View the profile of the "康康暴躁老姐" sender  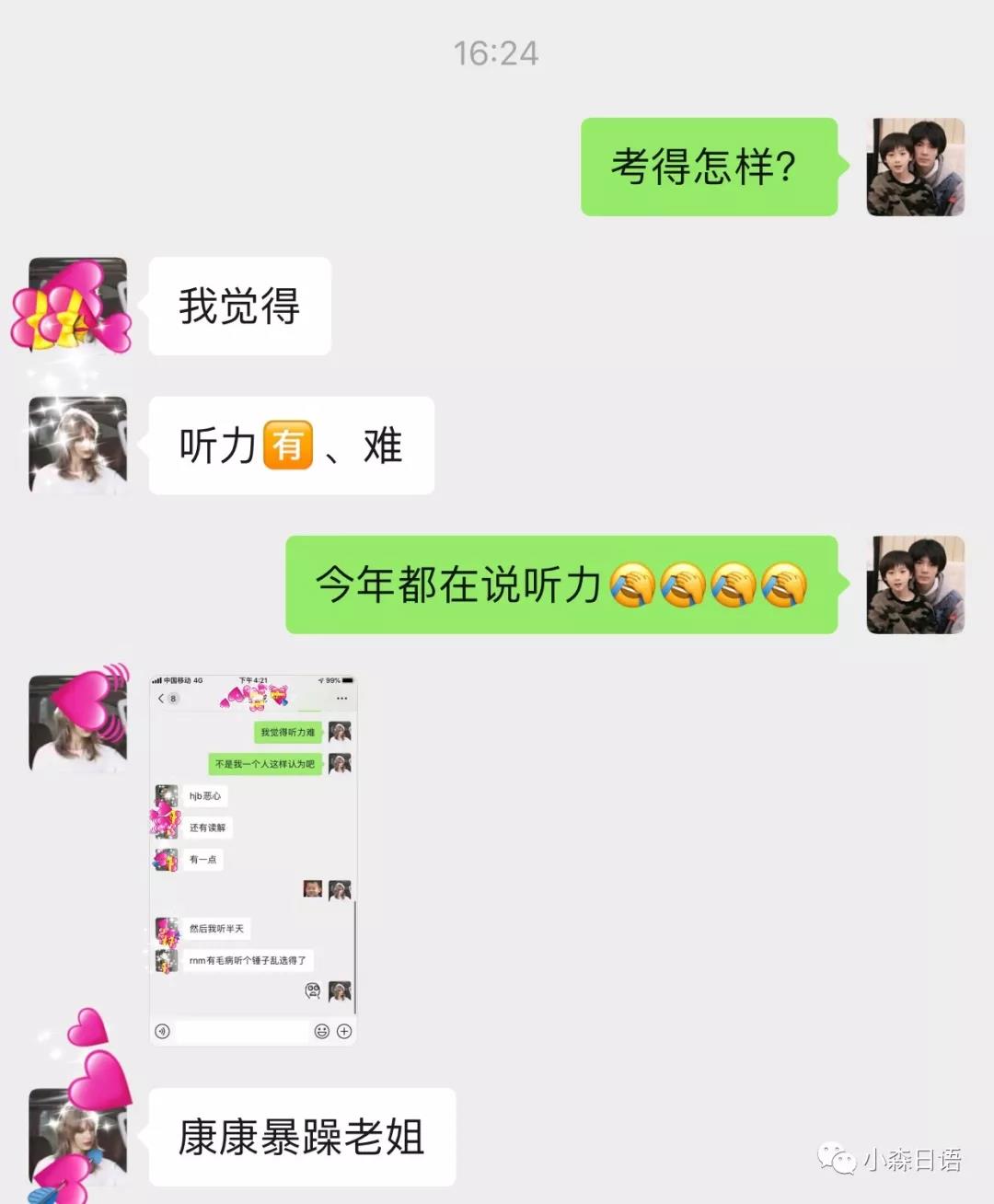click(78, 1138)
